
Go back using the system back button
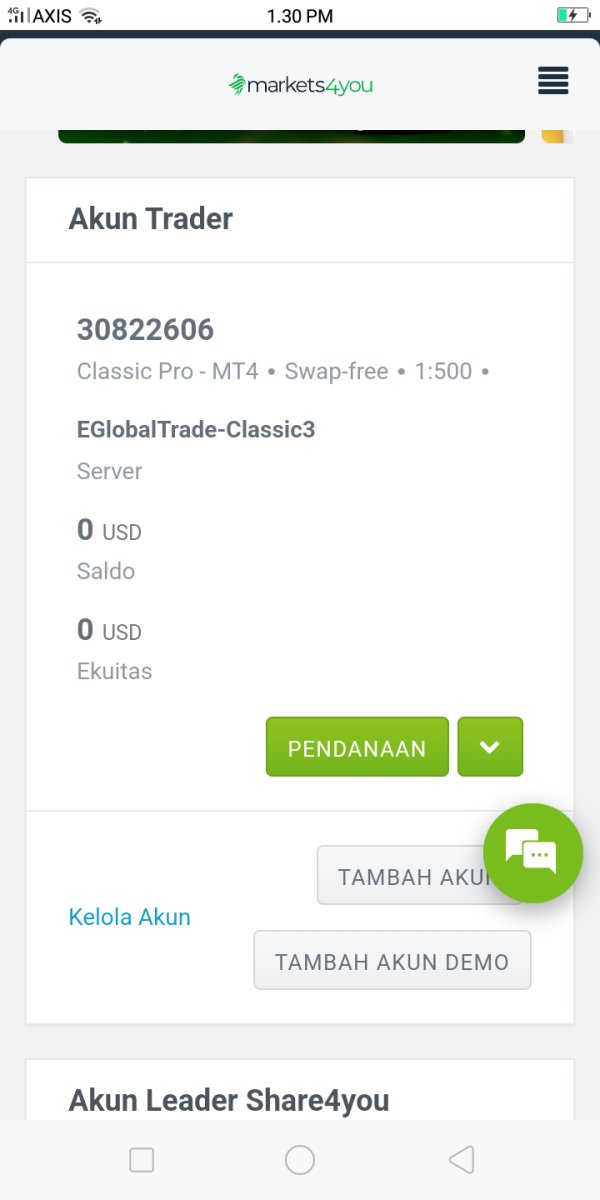[x=461, y=1160]
